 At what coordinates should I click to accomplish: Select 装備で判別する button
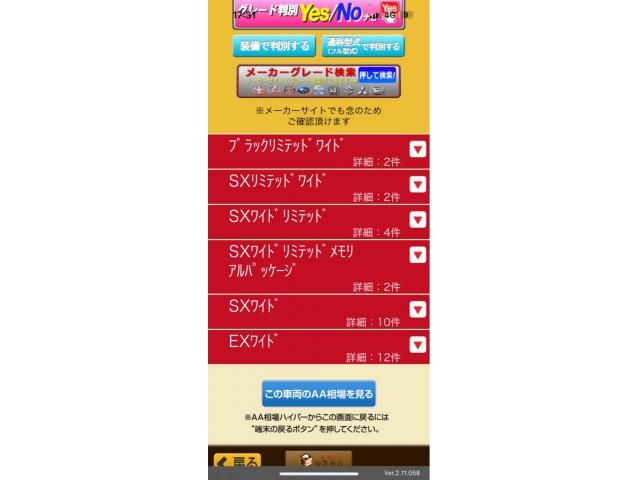tap(272, 46)
